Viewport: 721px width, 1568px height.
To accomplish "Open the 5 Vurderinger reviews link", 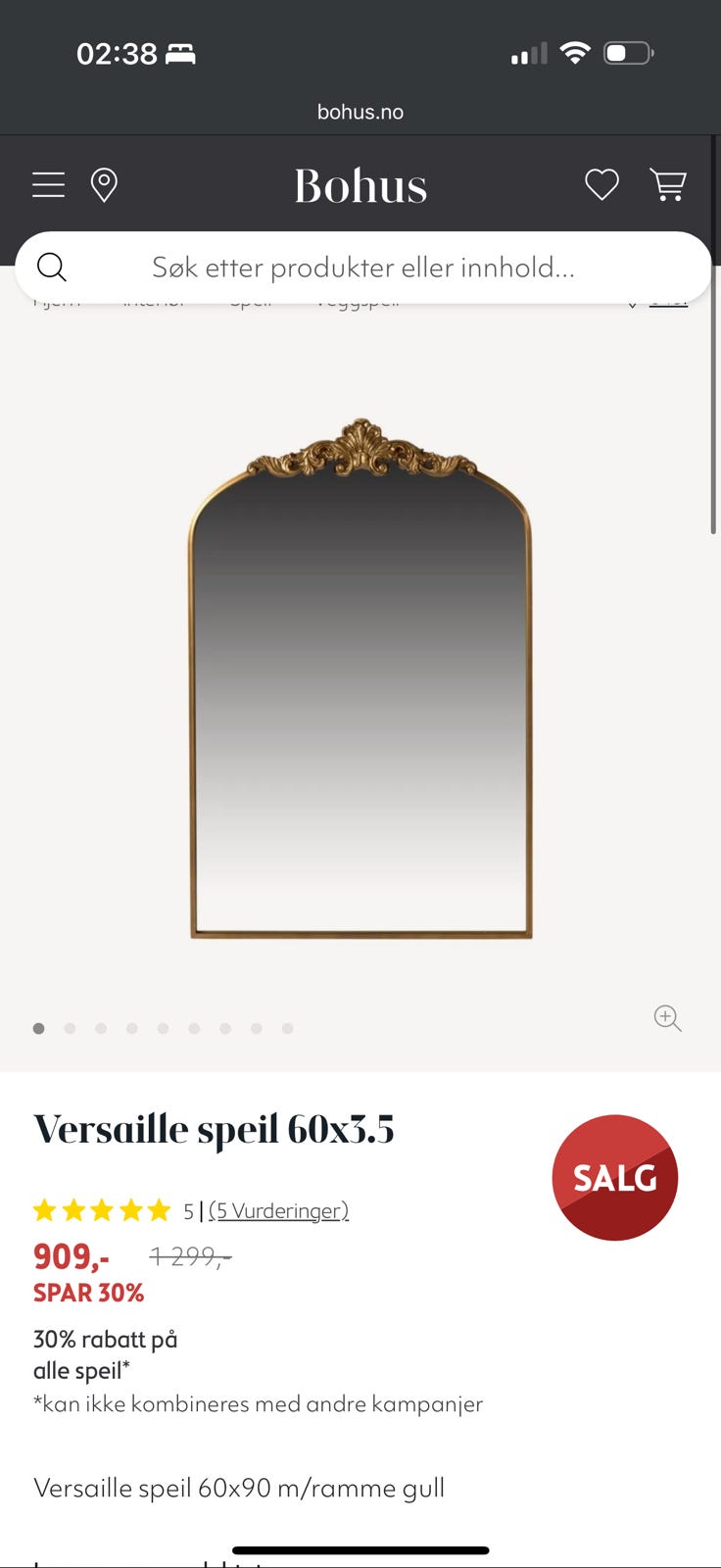I will (x=278, y=1211).
